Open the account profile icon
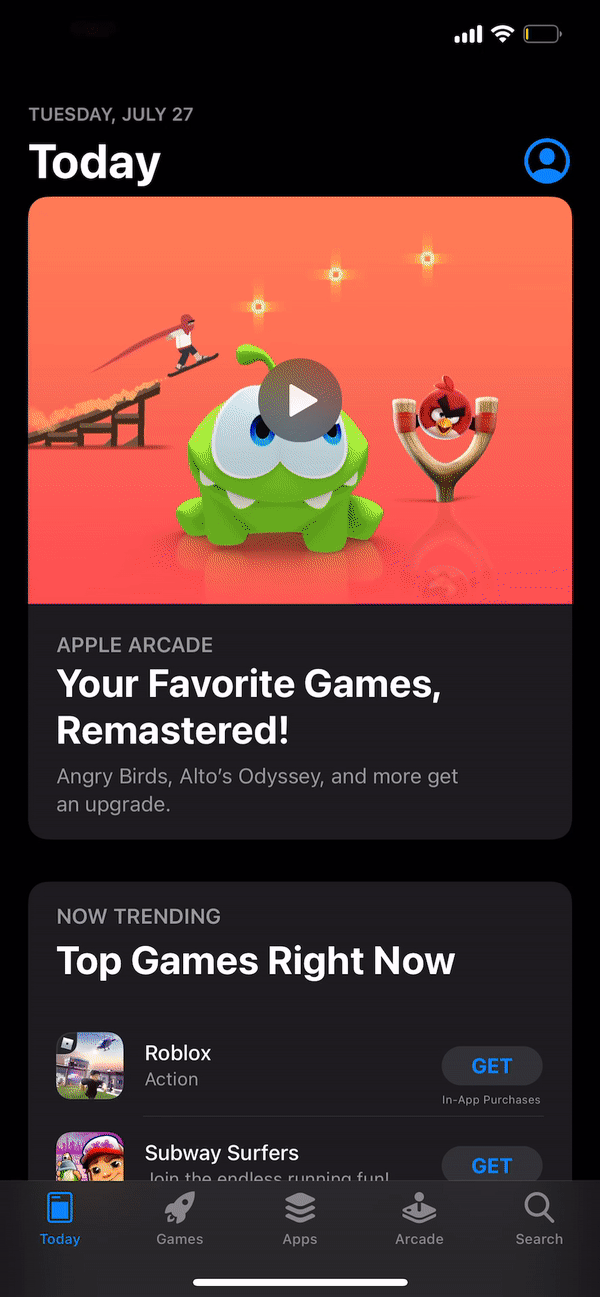 tap(547, 161)
